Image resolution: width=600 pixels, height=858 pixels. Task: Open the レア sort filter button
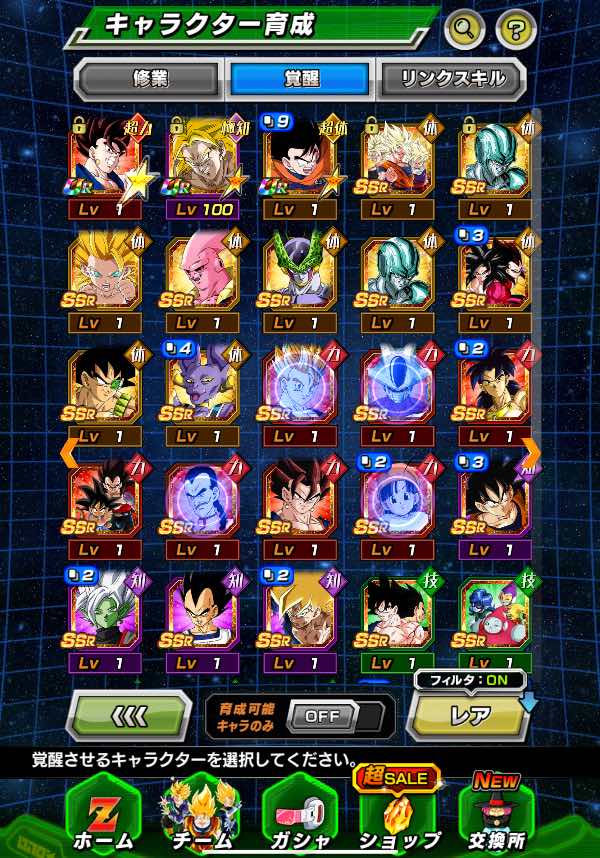point(470,716)
